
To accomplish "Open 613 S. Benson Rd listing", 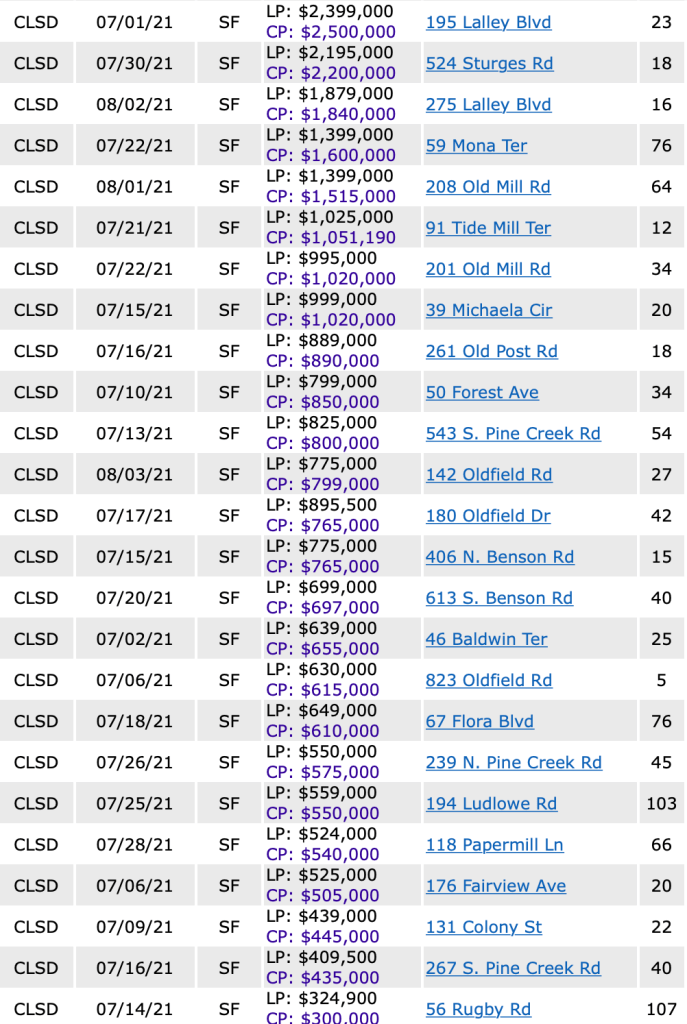I will point(499,597).
